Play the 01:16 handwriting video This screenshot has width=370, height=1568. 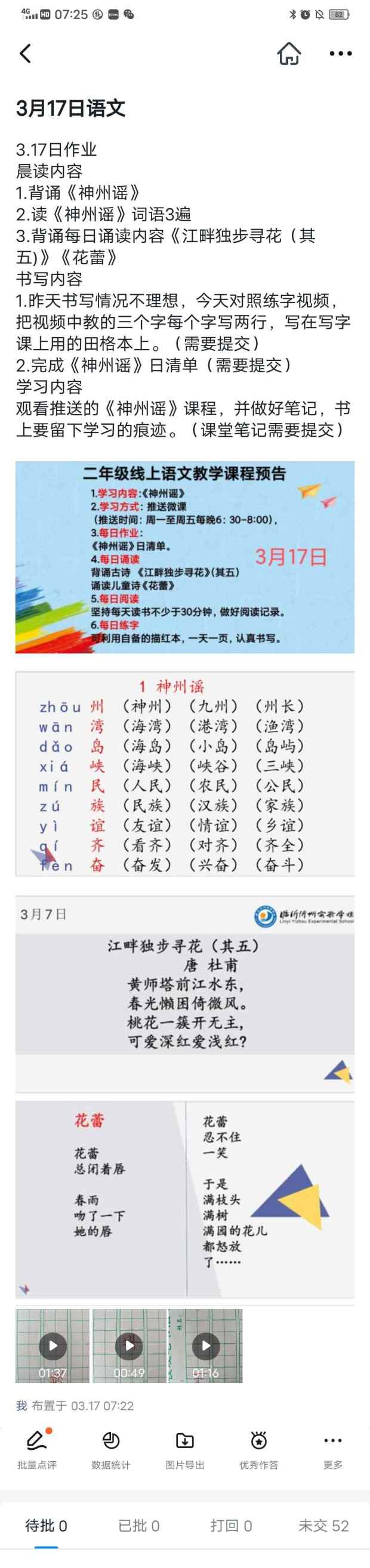tap(206, 1346)
